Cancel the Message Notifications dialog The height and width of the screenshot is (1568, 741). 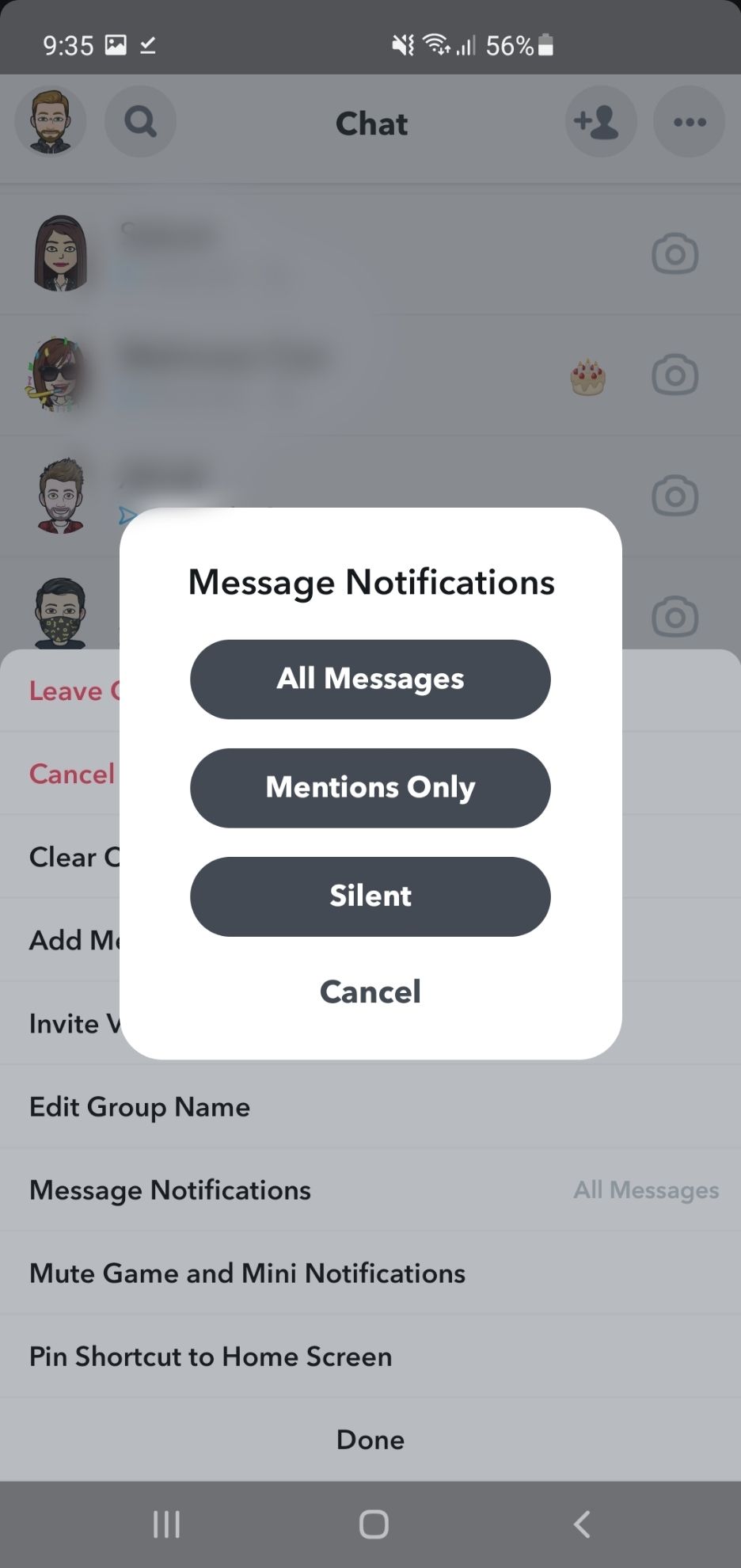coord(370,991)
